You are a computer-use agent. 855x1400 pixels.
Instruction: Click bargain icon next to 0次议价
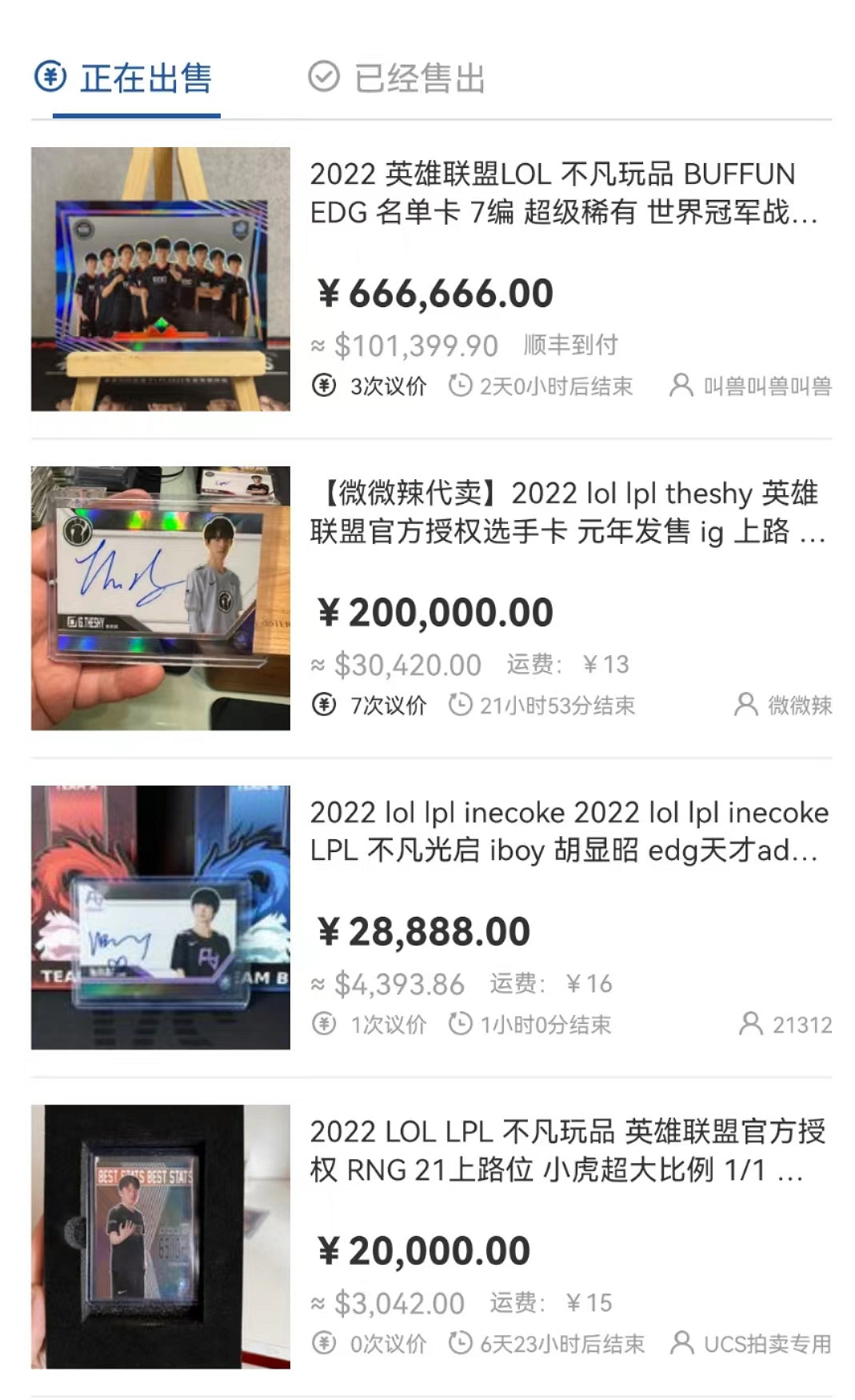[323, 1343]
